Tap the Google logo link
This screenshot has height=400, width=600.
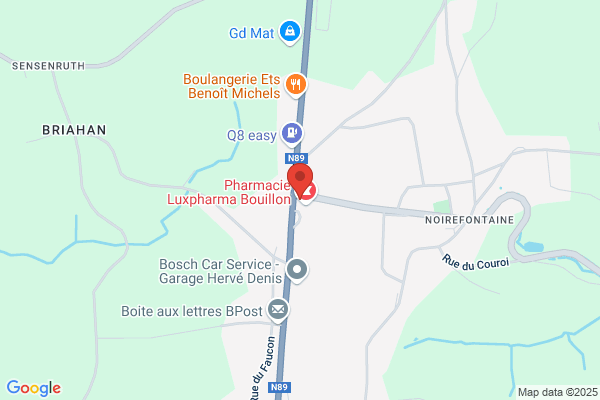(x=34, y=388)
